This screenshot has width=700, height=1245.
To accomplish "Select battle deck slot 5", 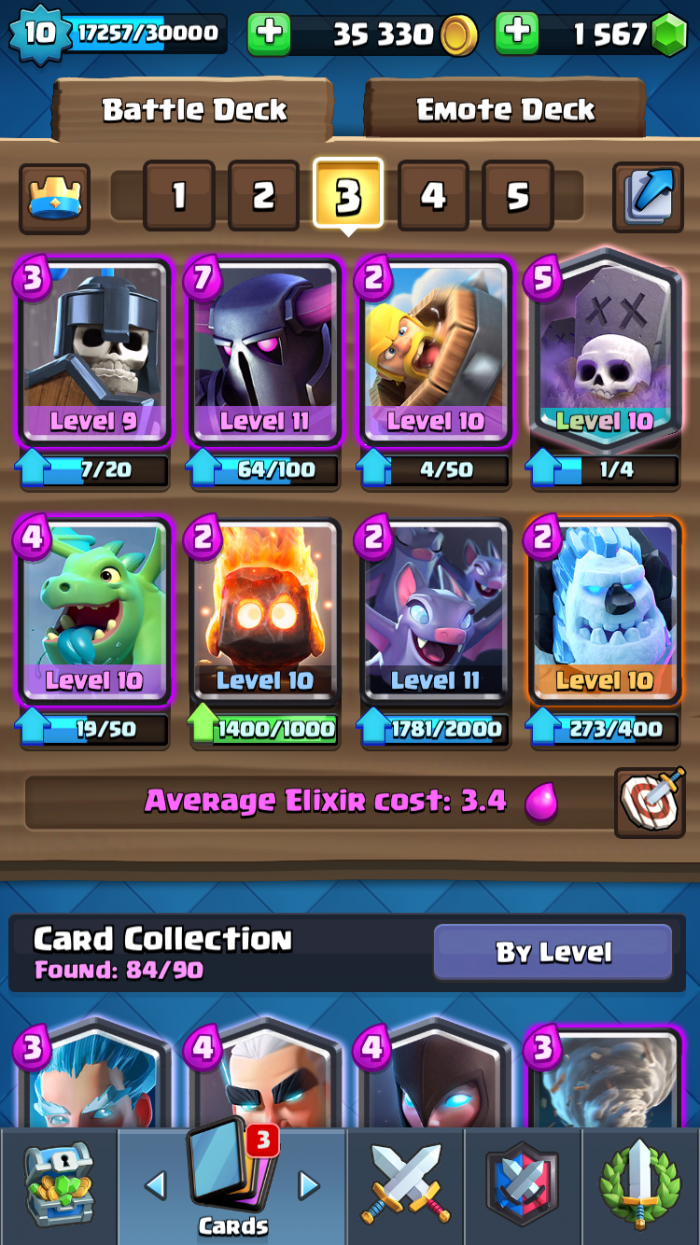I will pos(517,195).
